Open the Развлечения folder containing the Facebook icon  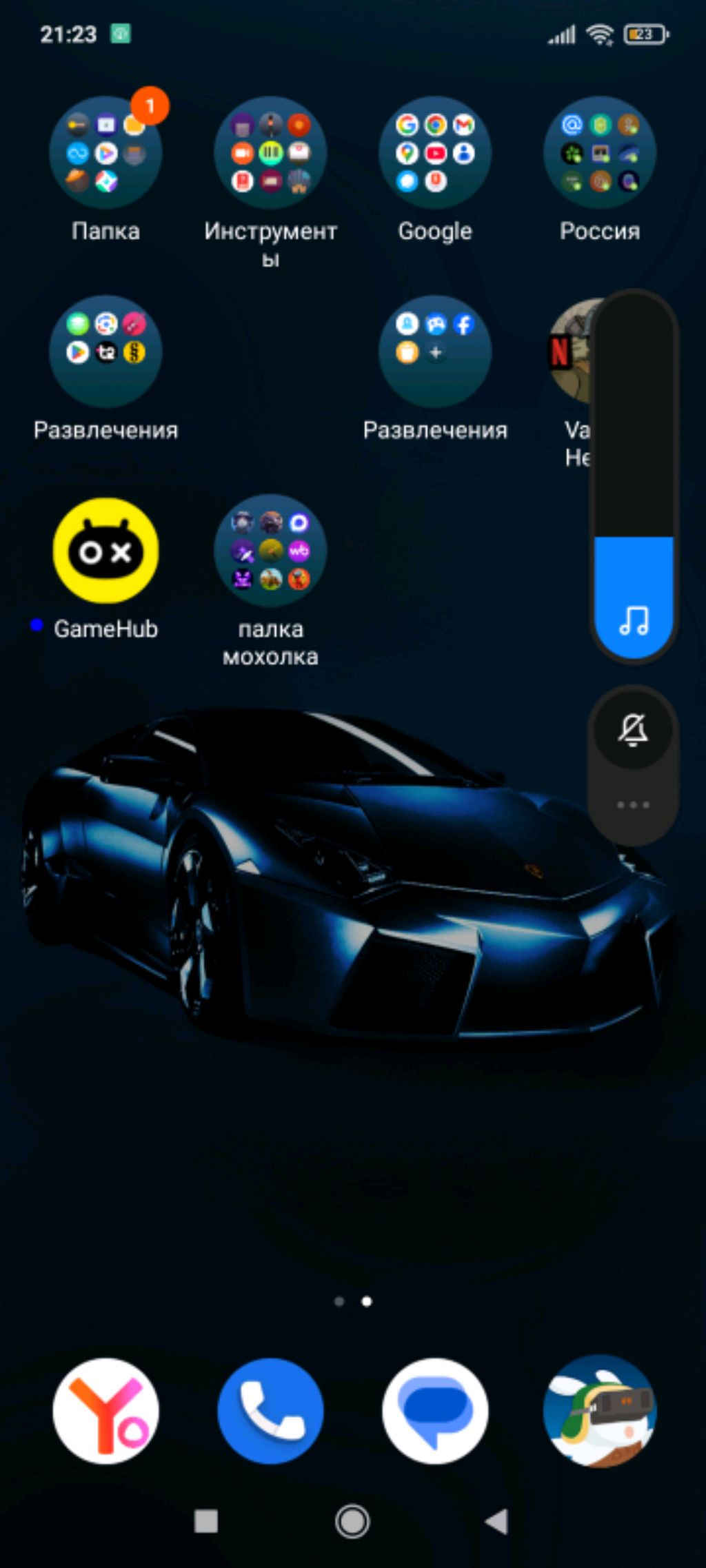click(x=435, y=352)
